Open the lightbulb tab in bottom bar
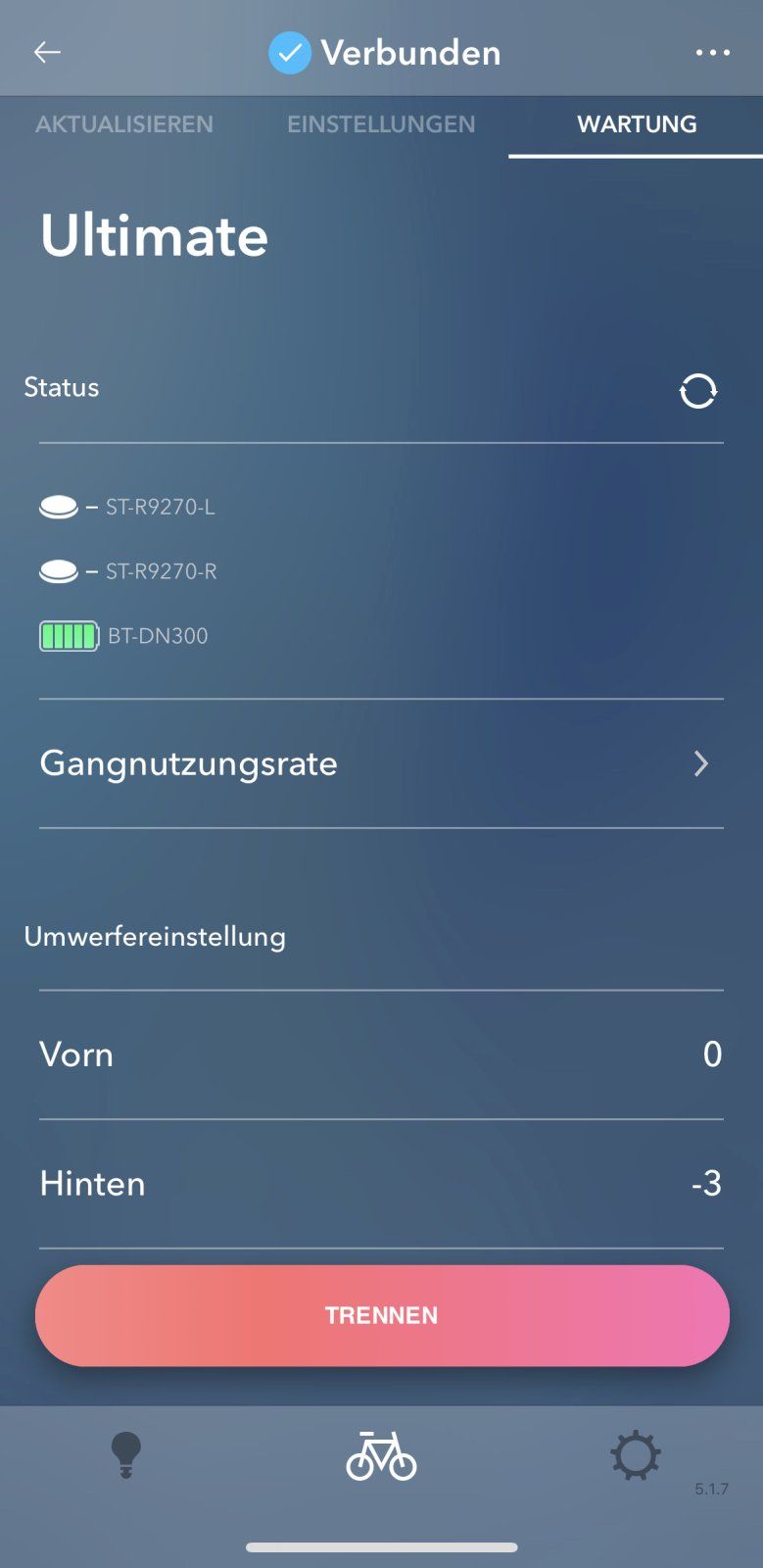The image size is (763, 1568). click(126, 1455)
